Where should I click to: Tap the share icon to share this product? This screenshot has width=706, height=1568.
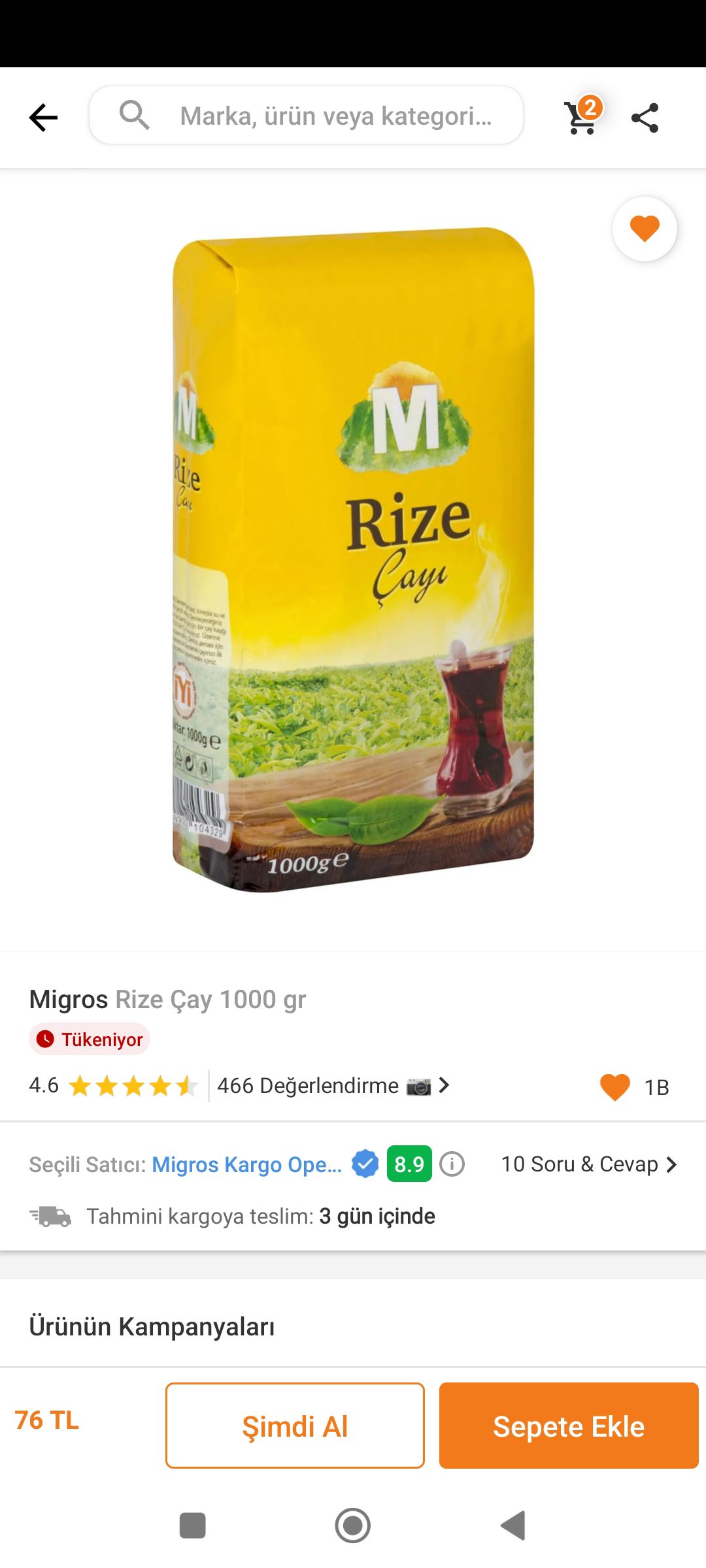click(646, 116)
